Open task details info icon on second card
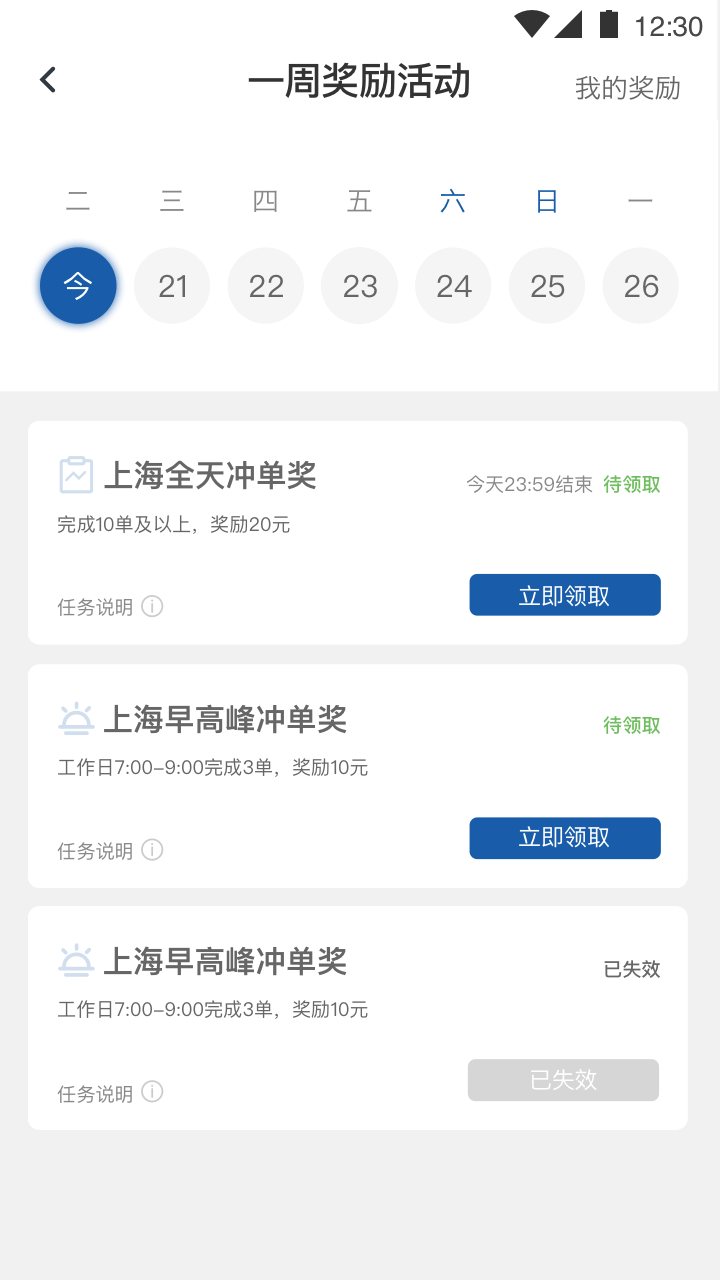Image resolution: width=720 pixels, height=1280 pixels. [x=152, y=850]
